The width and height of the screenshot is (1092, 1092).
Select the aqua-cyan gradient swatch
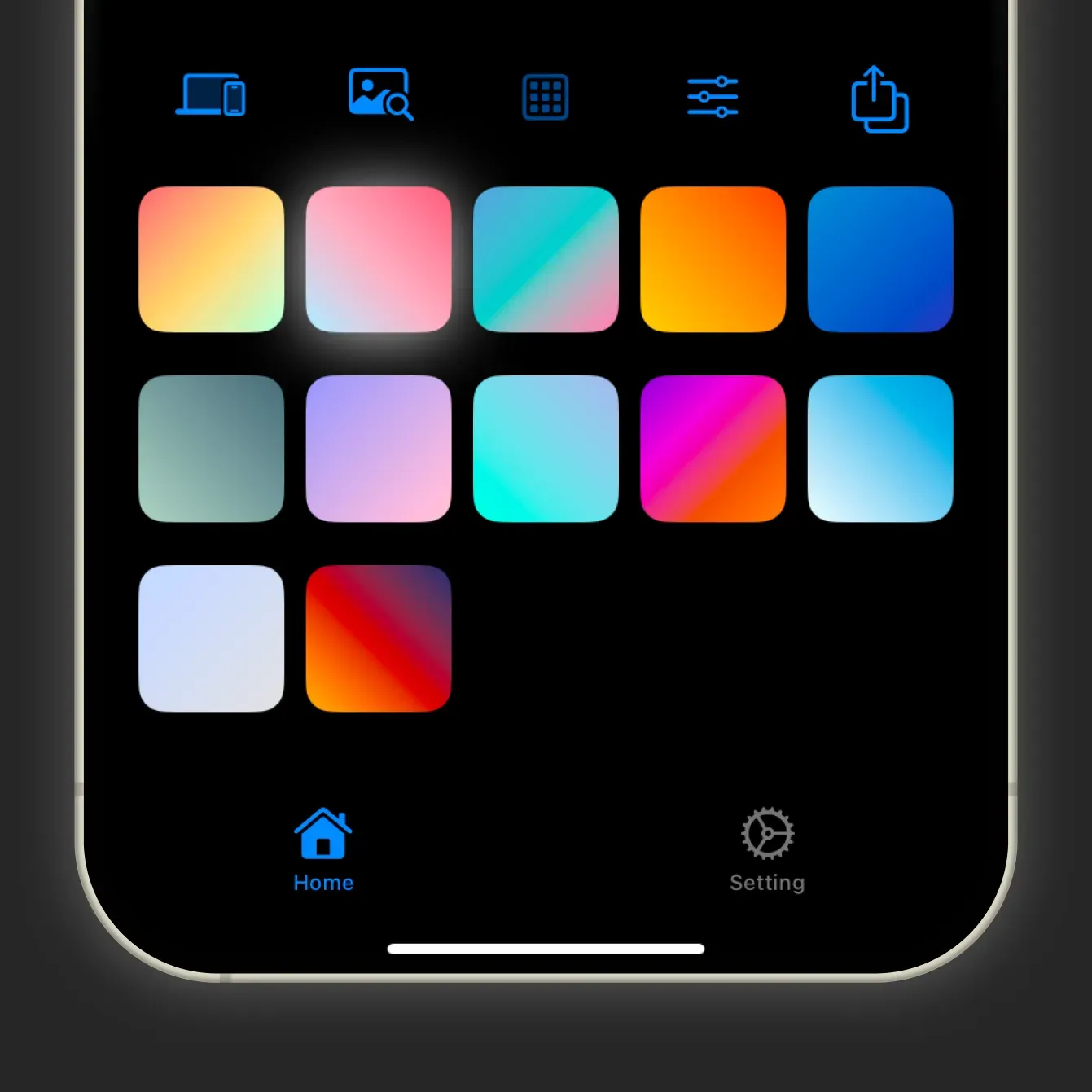point(546,449)
